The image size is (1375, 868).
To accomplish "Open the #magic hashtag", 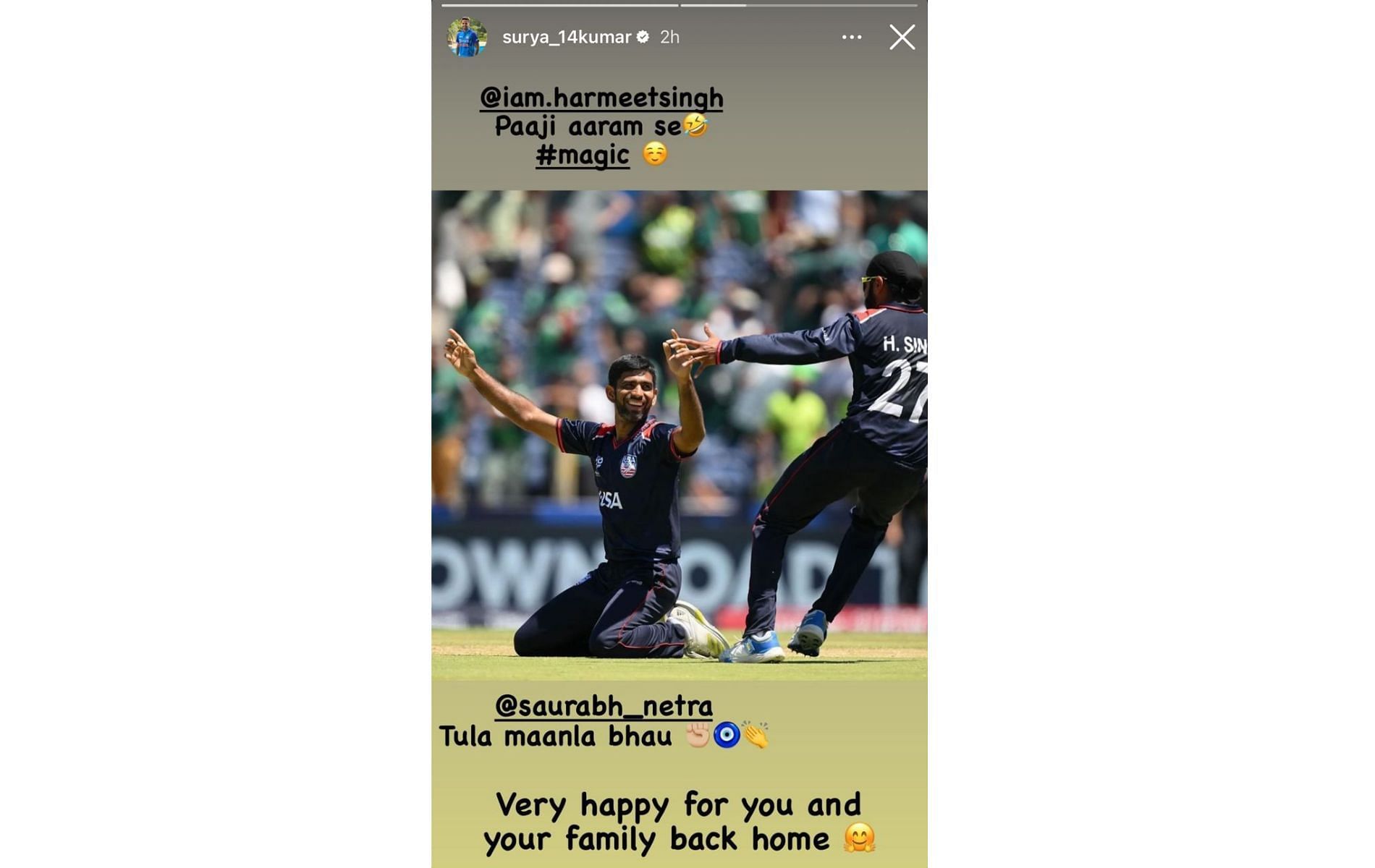I will [583, 155].
